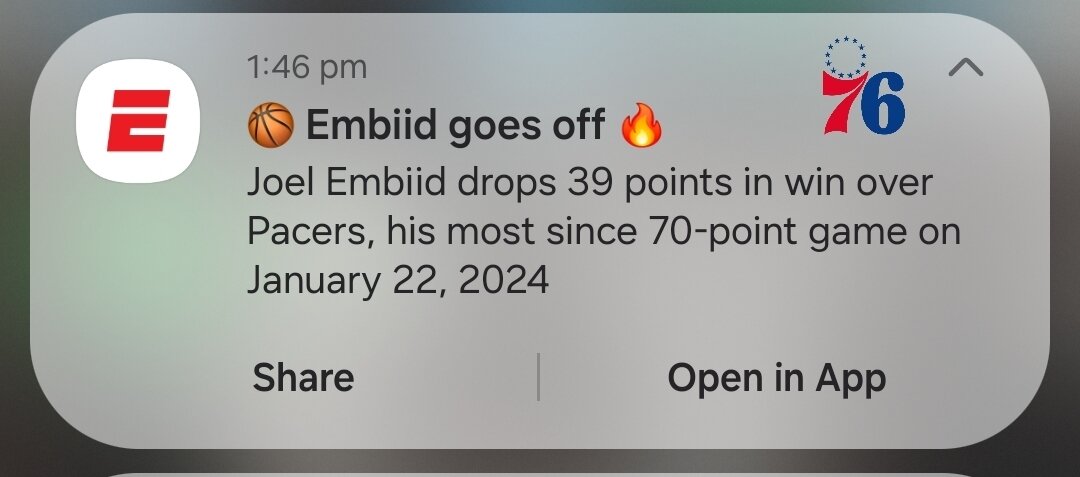Tap Open in App on the notification
1080x477 pixels.
click(x=776, y=378)
